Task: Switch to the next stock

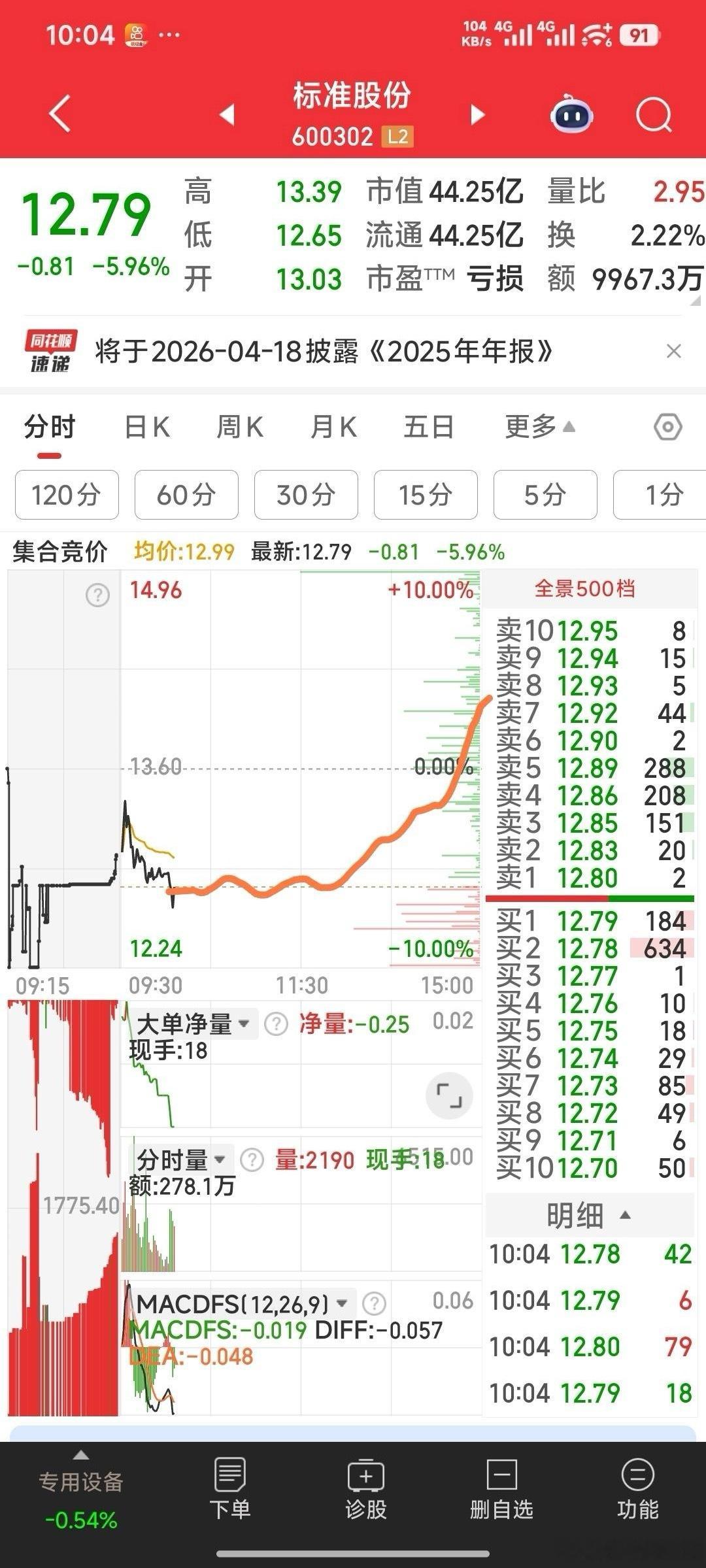Action: click(478, 114)
